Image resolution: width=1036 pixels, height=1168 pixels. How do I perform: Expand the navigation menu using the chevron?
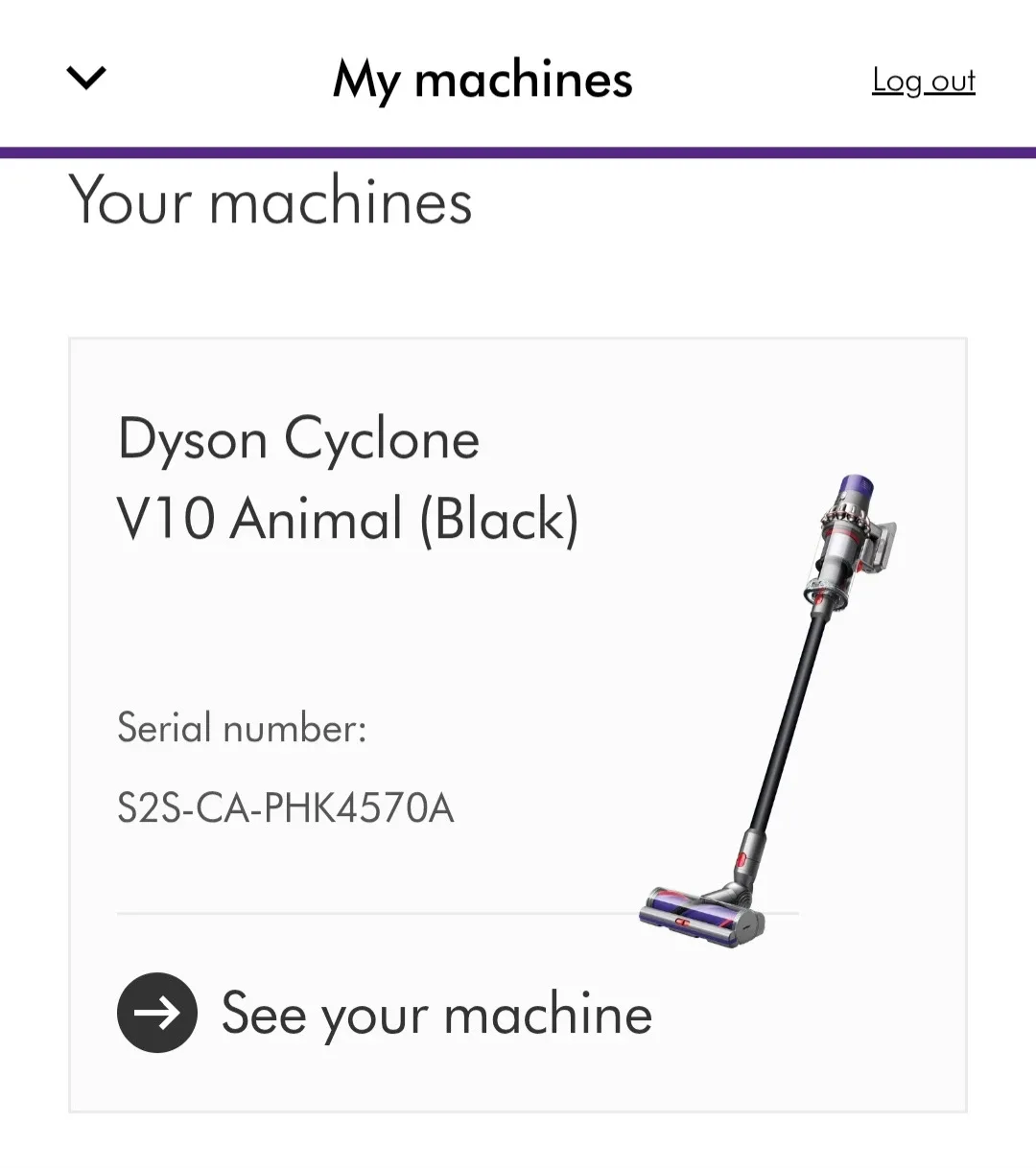pos(85,77)
